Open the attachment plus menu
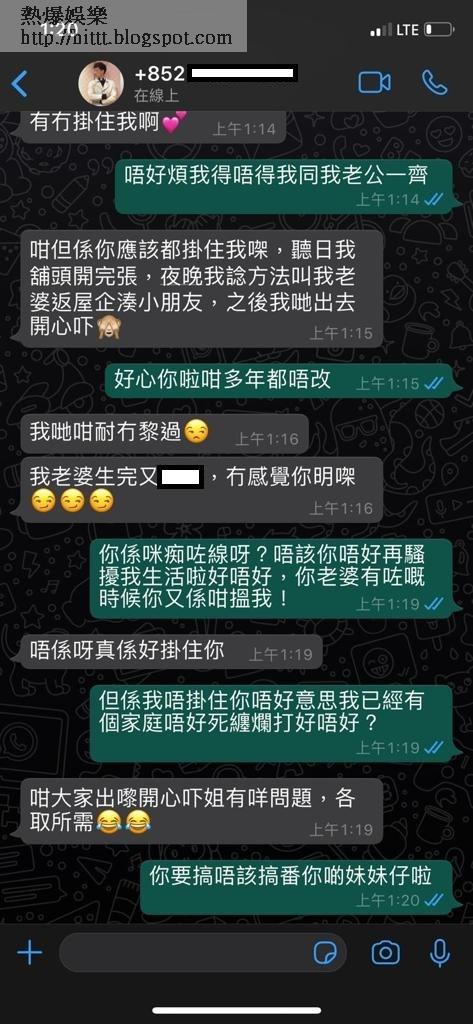 tap(29, 953)
